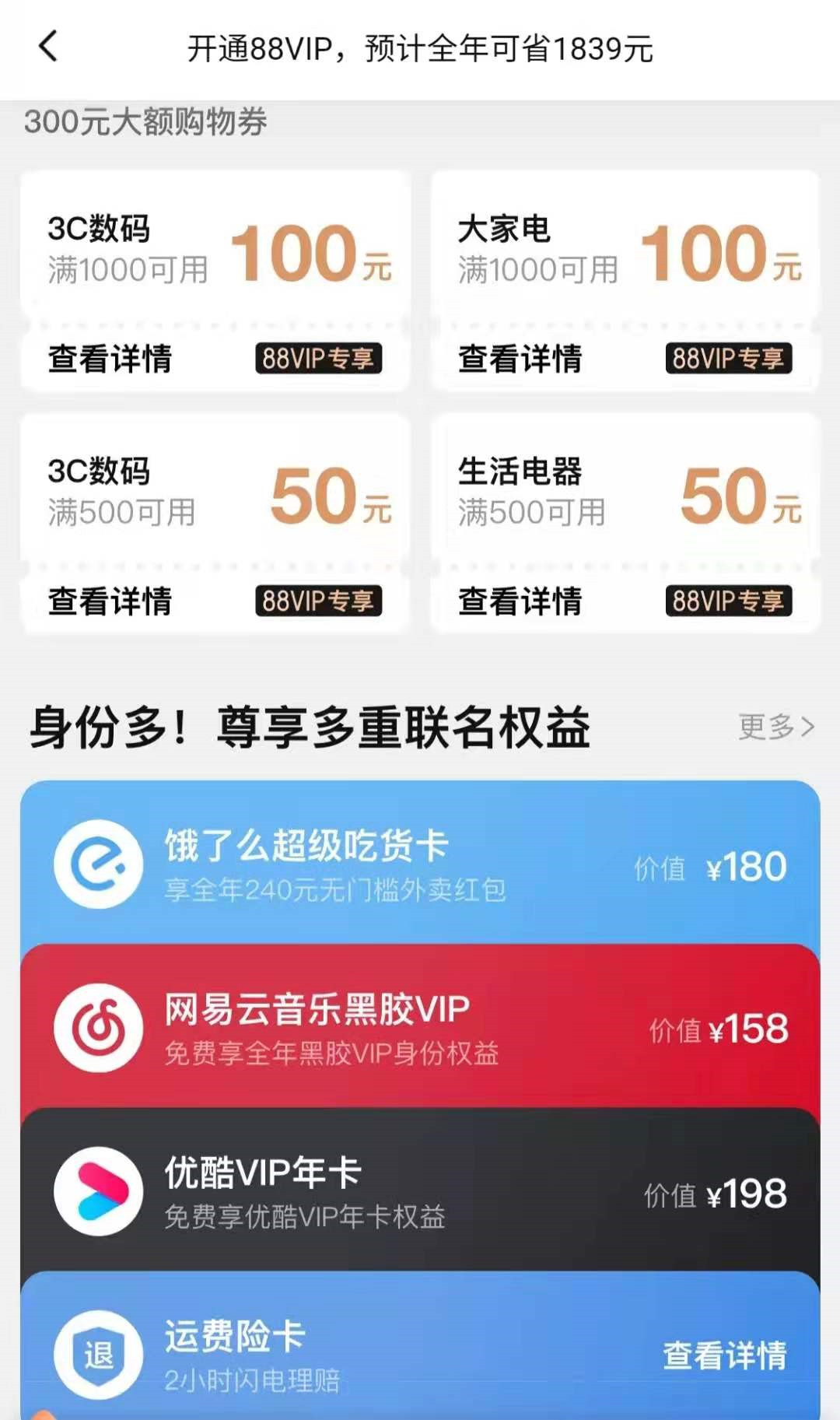The height and width of the screenshot is (1420, 840).
Task: Open 查看详情 for the 大家电 100元 coupon
Action: [517, 359]
